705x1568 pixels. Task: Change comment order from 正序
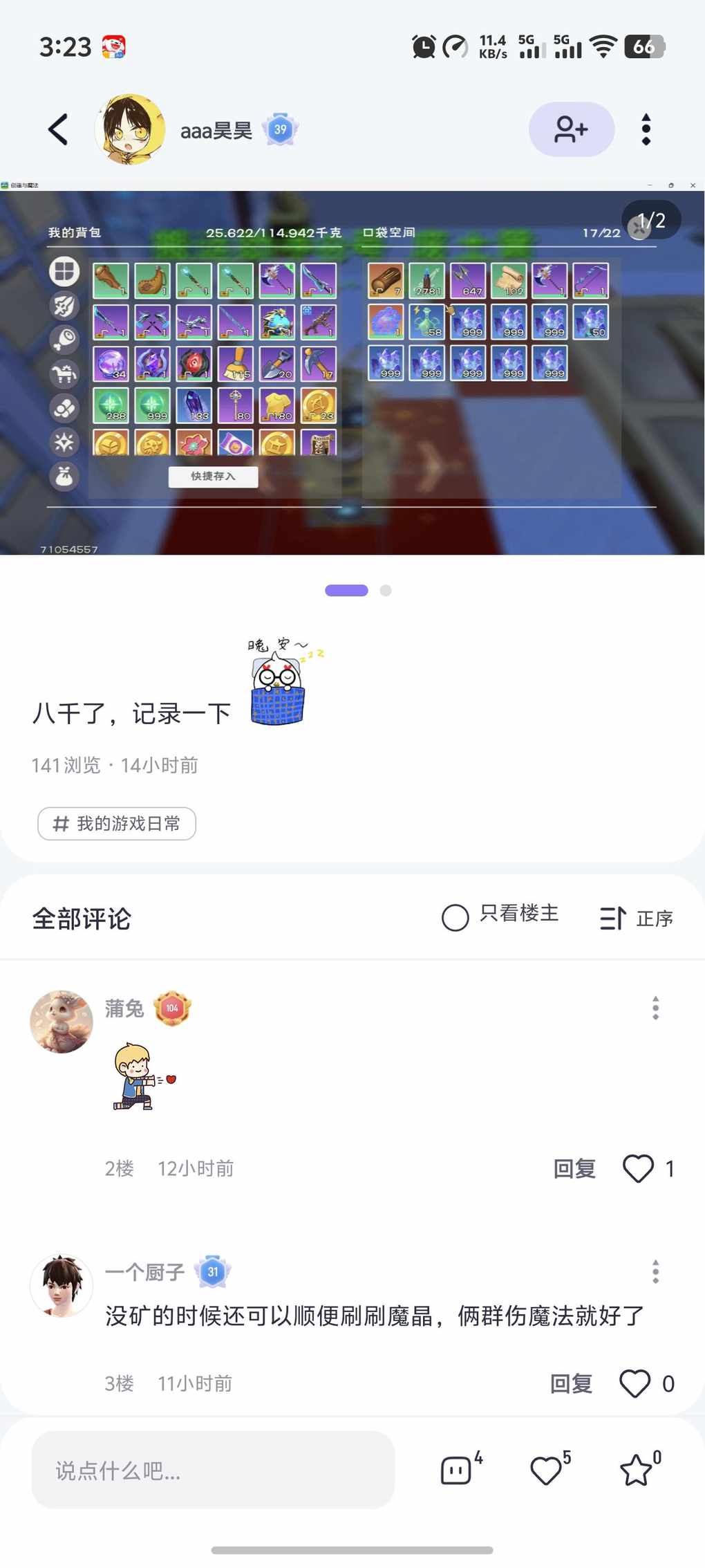pos(636,918)
